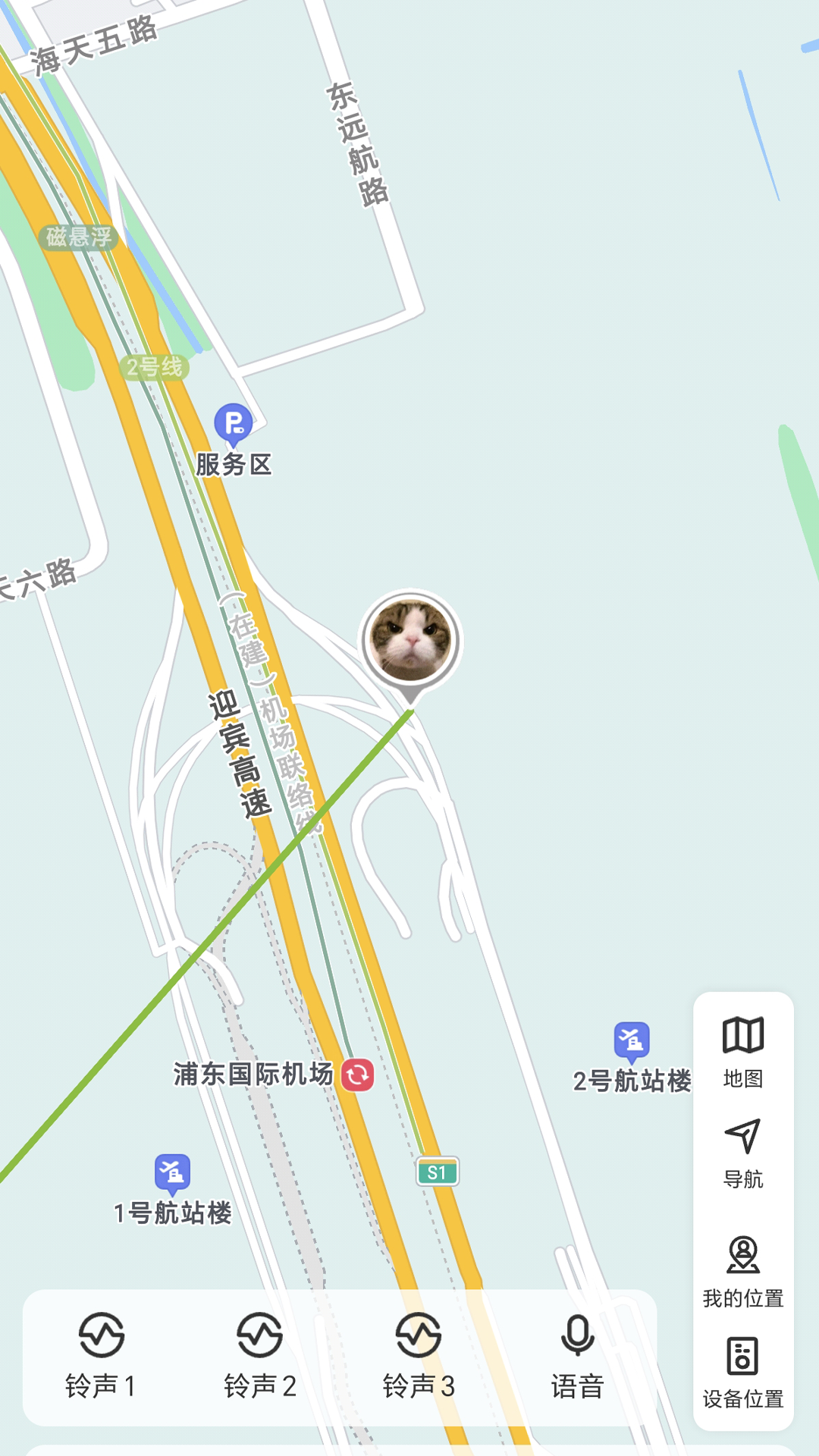Center map on 我的位置
The height and width of the screenshot is (1456, 819).
(743, 1271)
